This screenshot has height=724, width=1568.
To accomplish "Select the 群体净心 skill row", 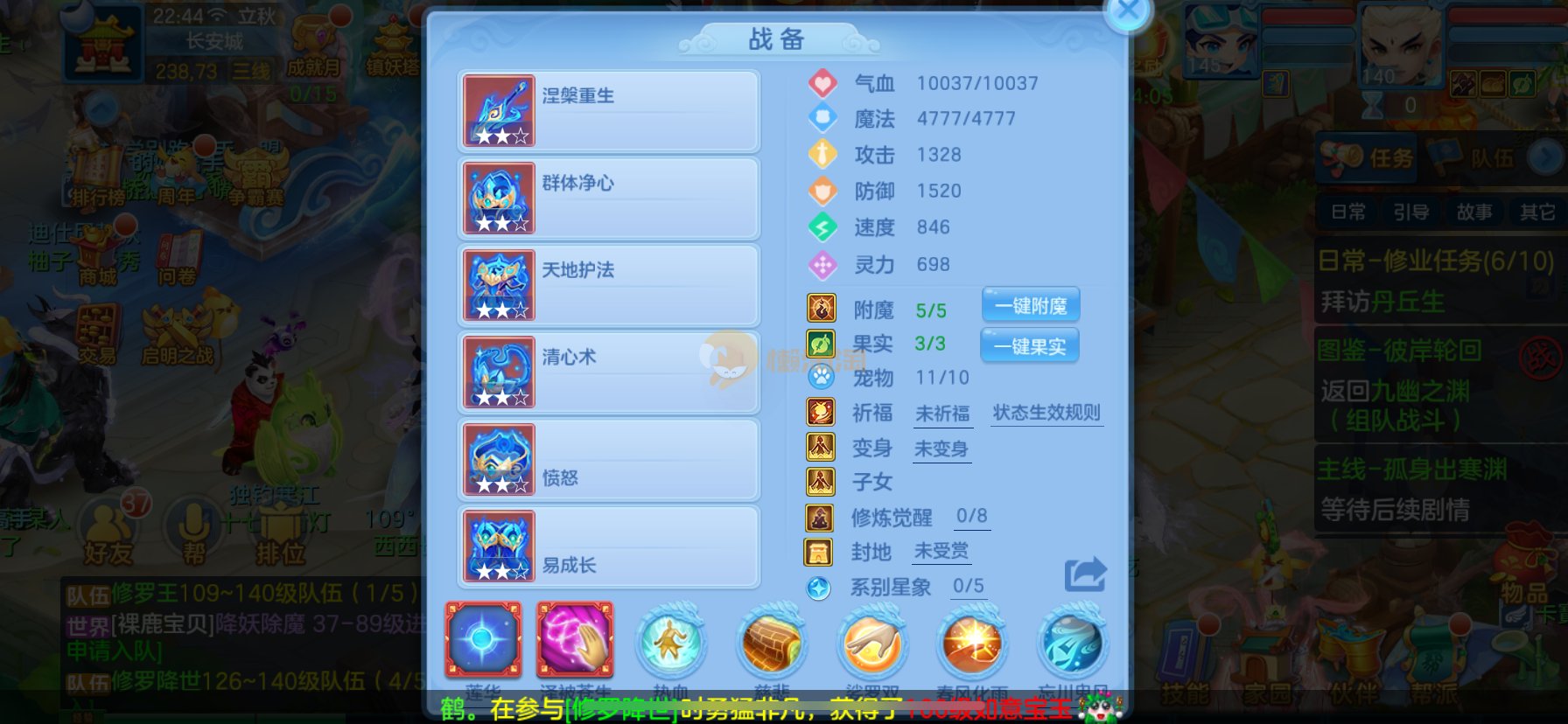I will click(609, 198).
